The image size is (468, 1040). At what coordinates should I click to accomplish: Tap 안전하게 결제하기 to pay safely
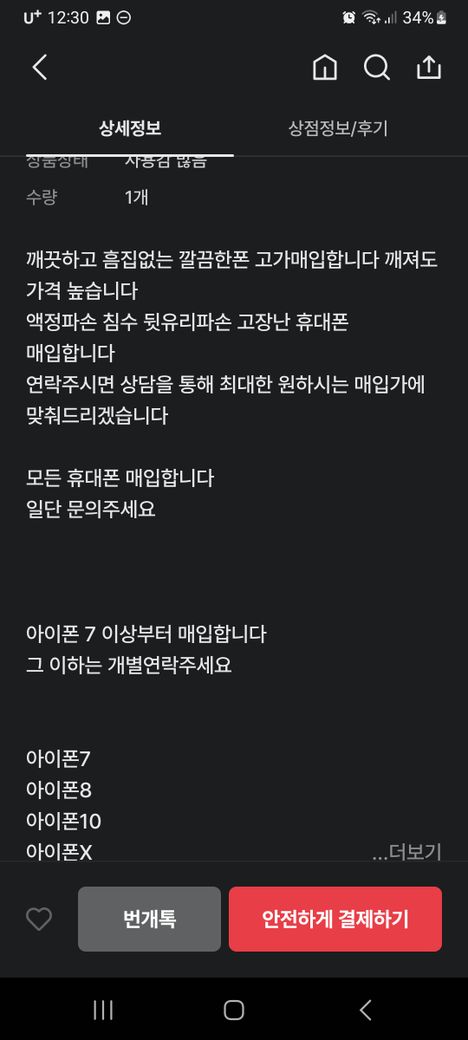click(x=335, y=919)
